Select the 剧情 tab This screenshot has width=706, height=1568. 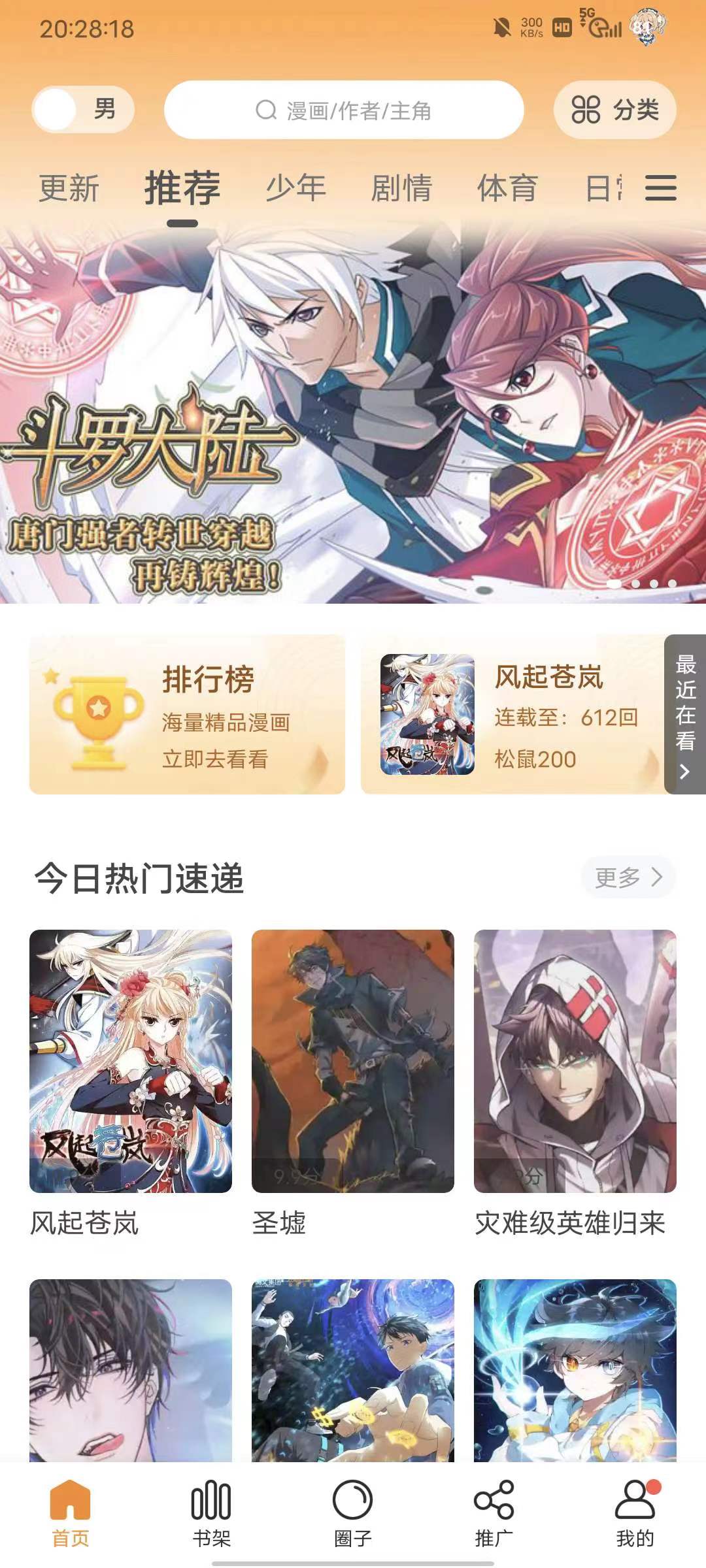[401, 189]
